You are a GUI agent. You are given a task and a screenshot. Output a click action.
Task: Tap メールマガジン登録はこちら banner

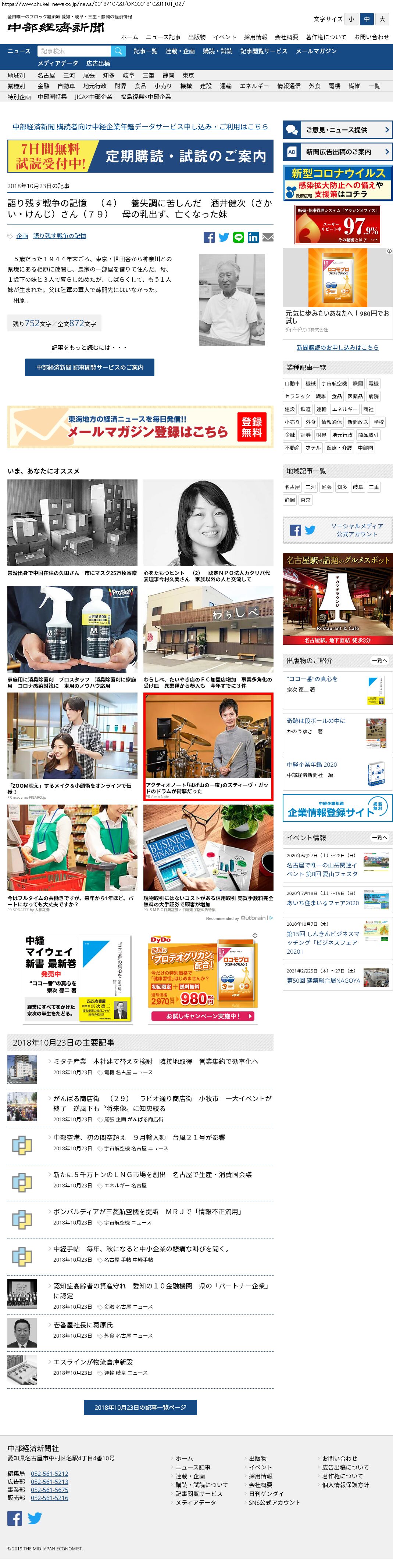pyautogui.click(x=140, y=427)
